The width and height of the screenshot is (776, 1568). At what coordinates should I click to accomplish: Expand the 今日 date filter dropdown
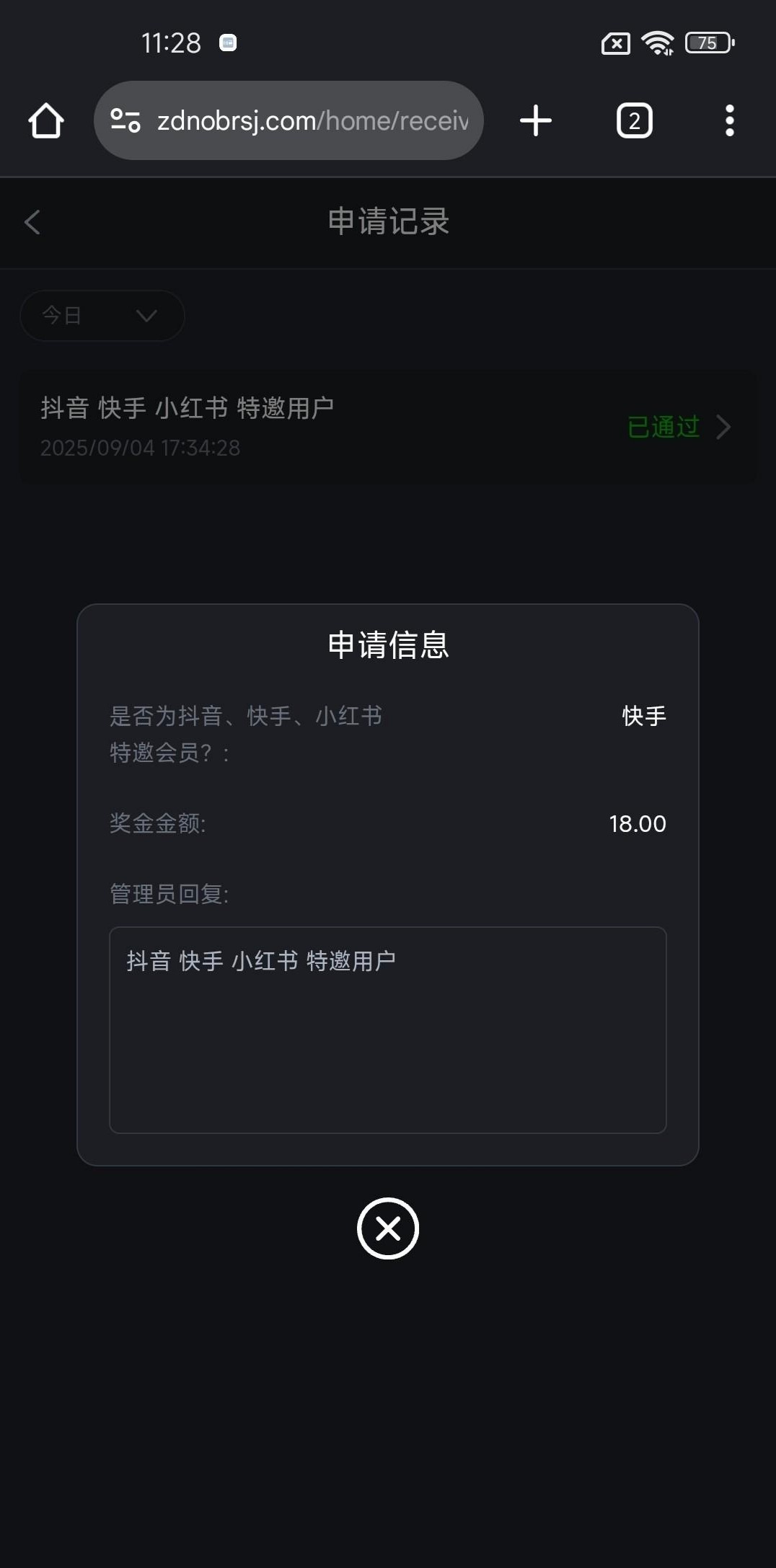pyautogui.click(x=102, y=316)
